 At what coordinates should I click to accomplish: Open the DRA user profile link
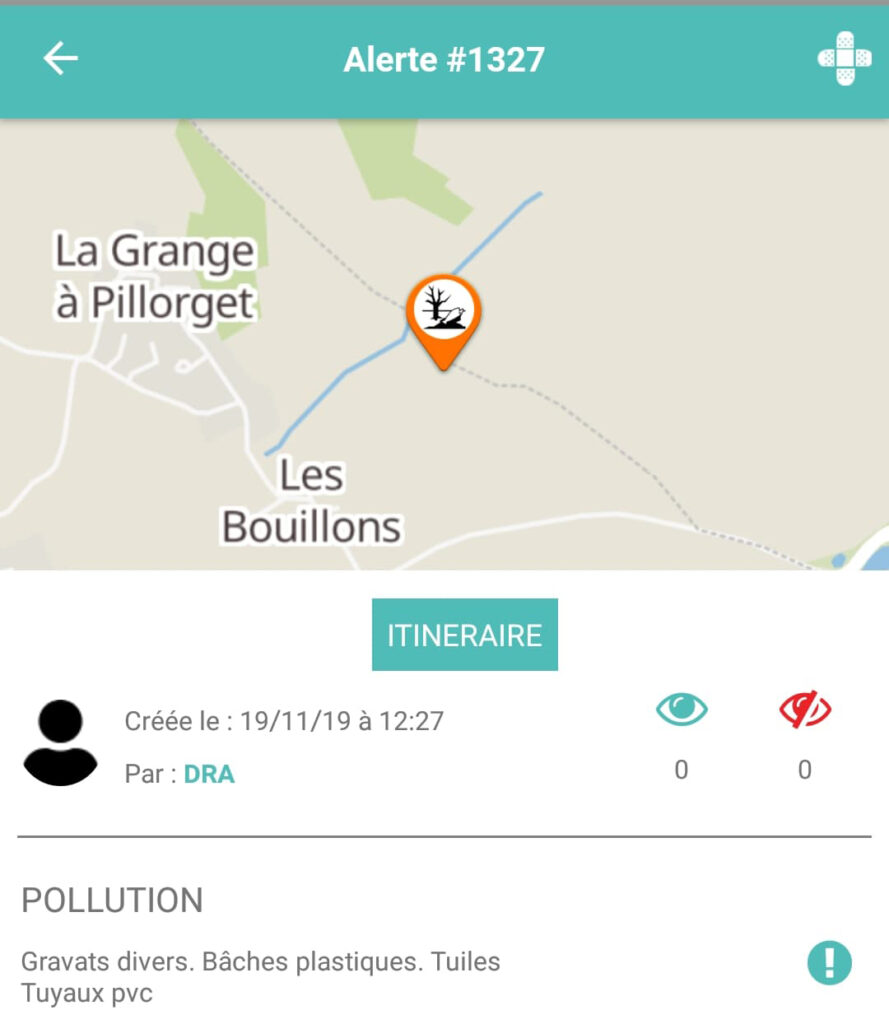pos(209,774)
